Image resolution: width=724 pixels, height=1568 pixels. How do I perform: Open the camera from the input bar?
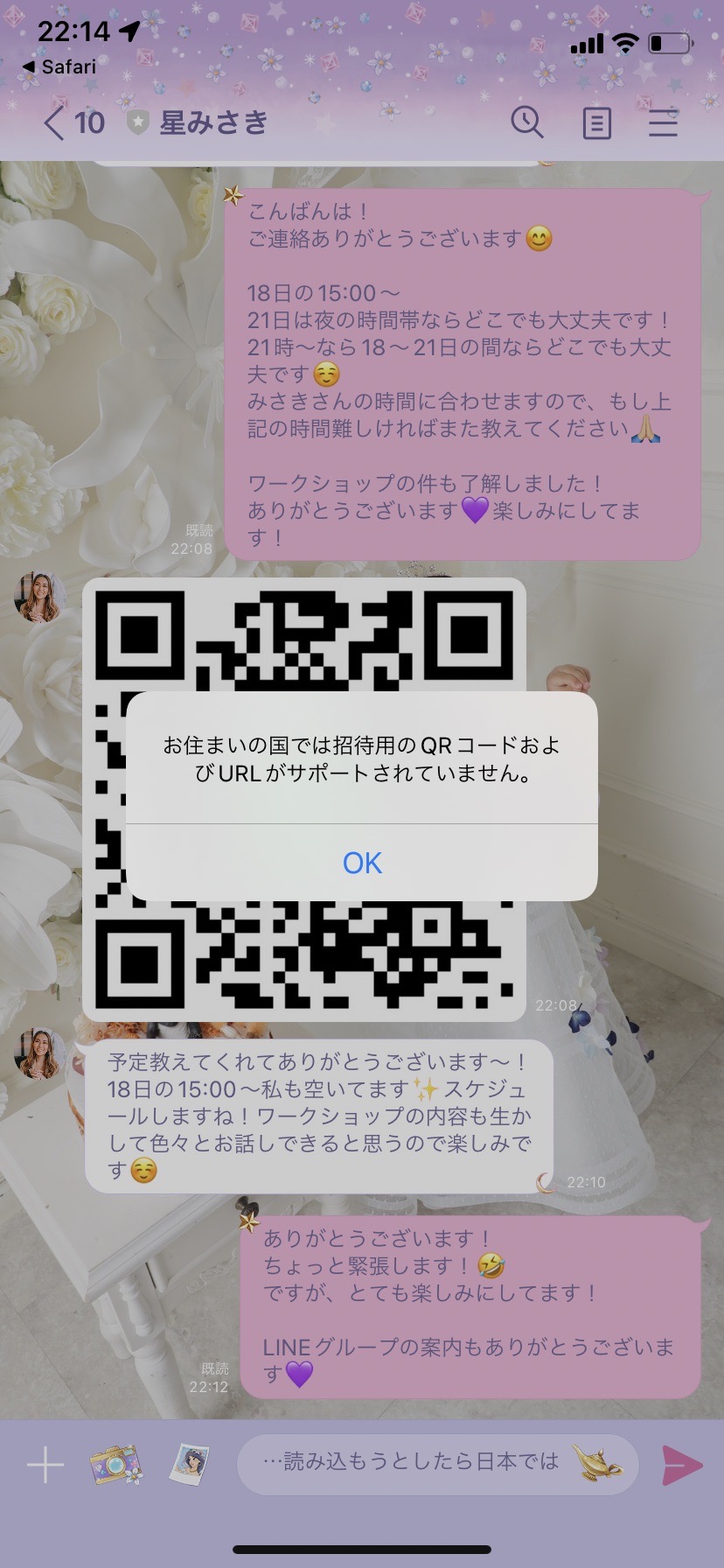pyautogui.click(x=116, y=1465)
